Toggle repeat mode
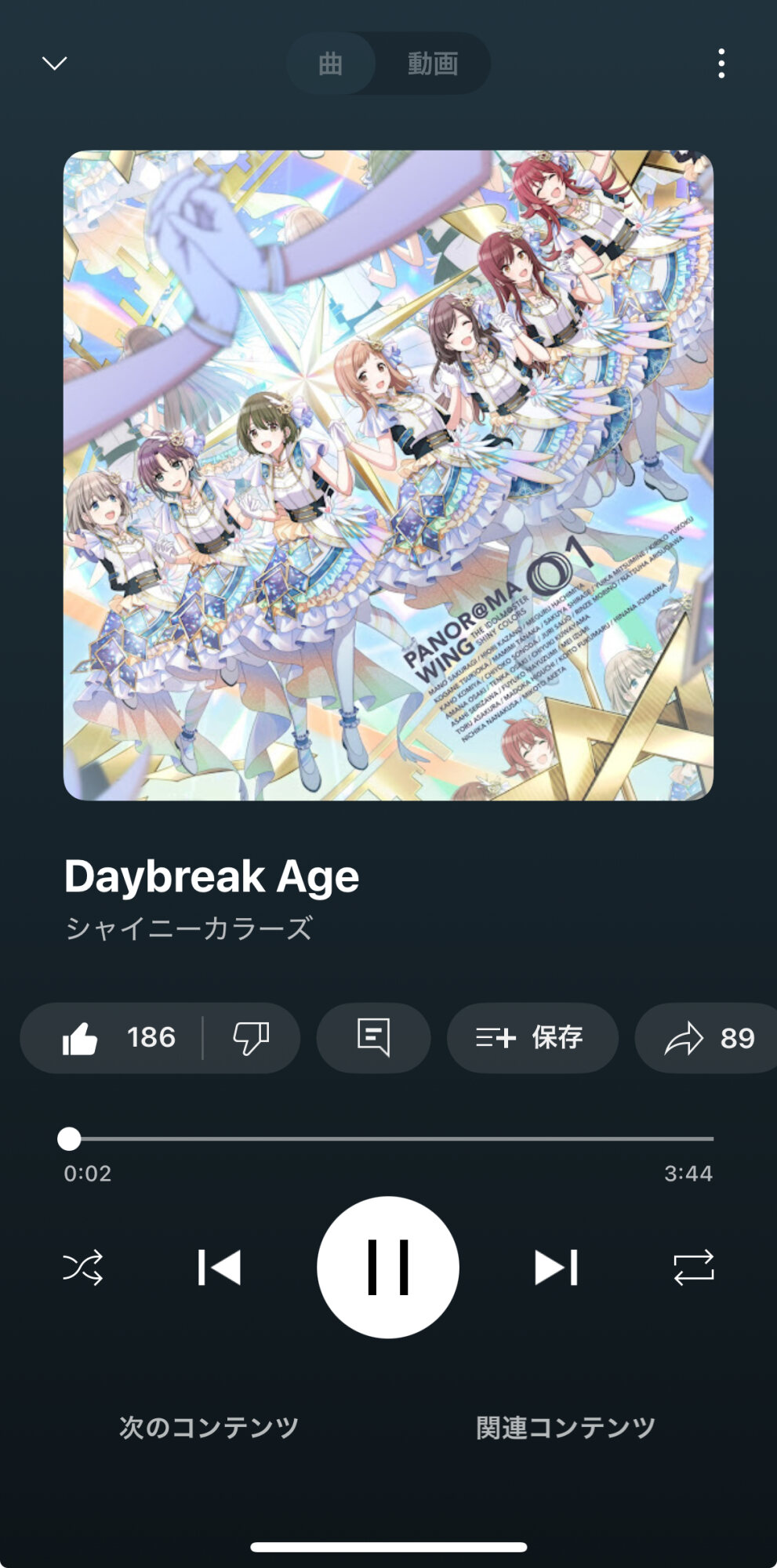 click(x=694, y=1267)
